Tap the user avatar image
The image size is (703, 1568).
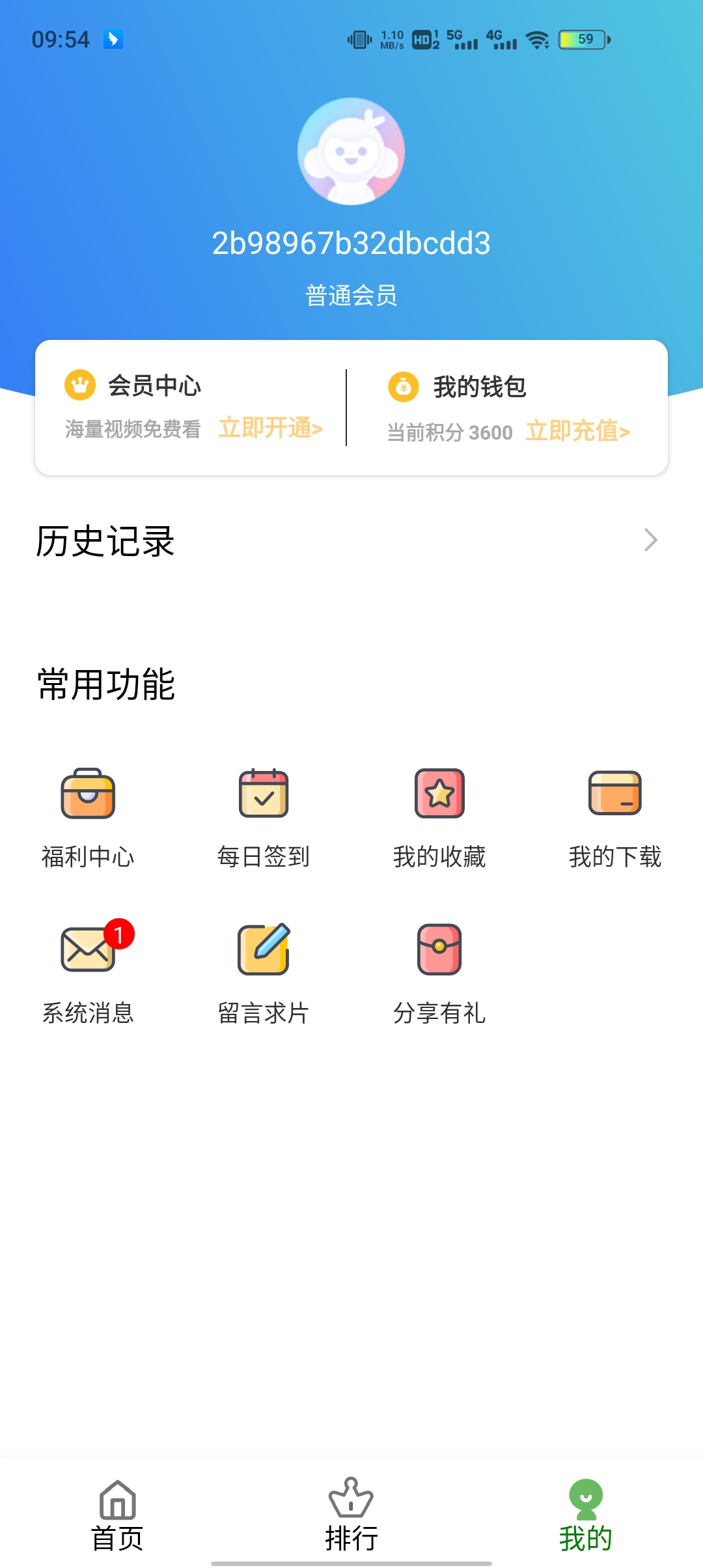[351, 151]
